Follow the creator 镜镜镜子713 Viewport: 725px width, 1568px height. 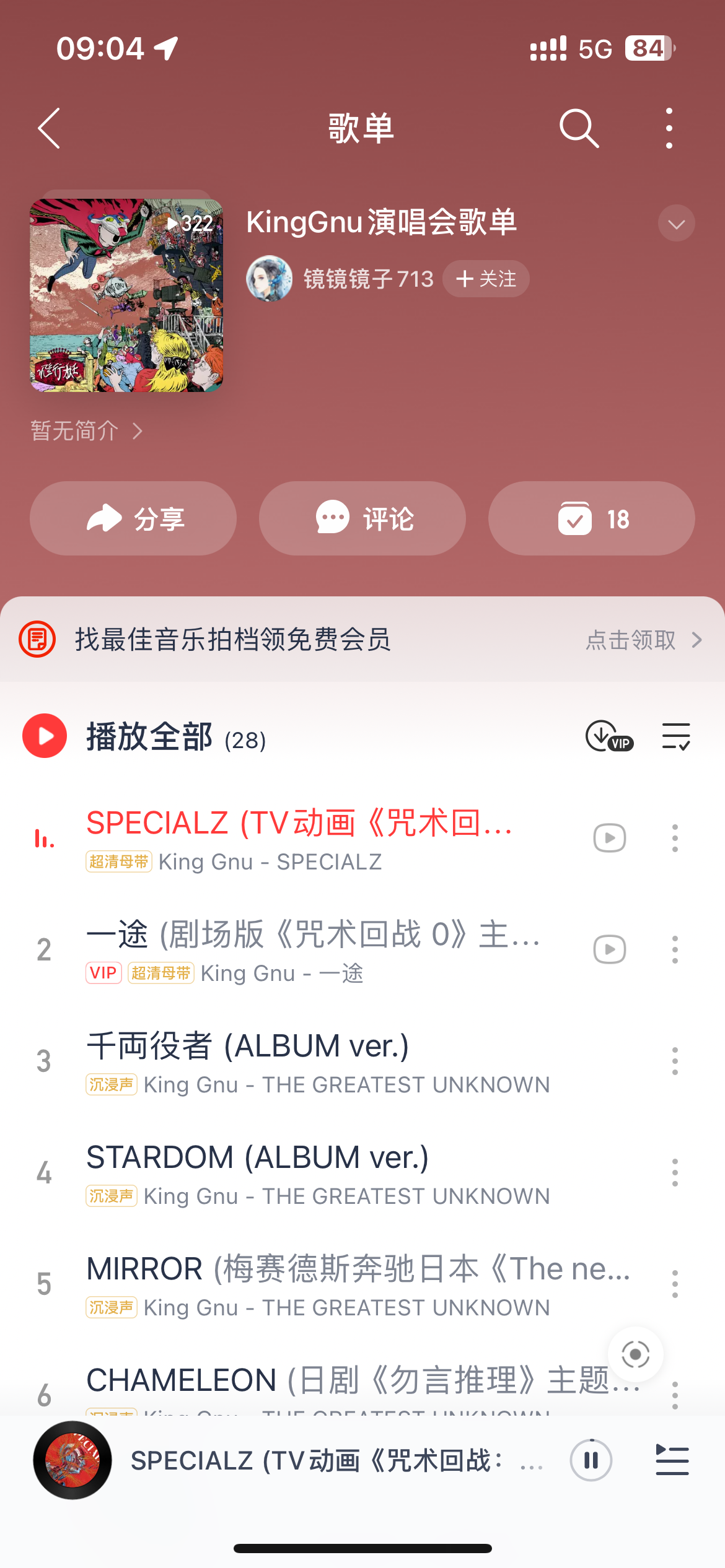[486, 279]
